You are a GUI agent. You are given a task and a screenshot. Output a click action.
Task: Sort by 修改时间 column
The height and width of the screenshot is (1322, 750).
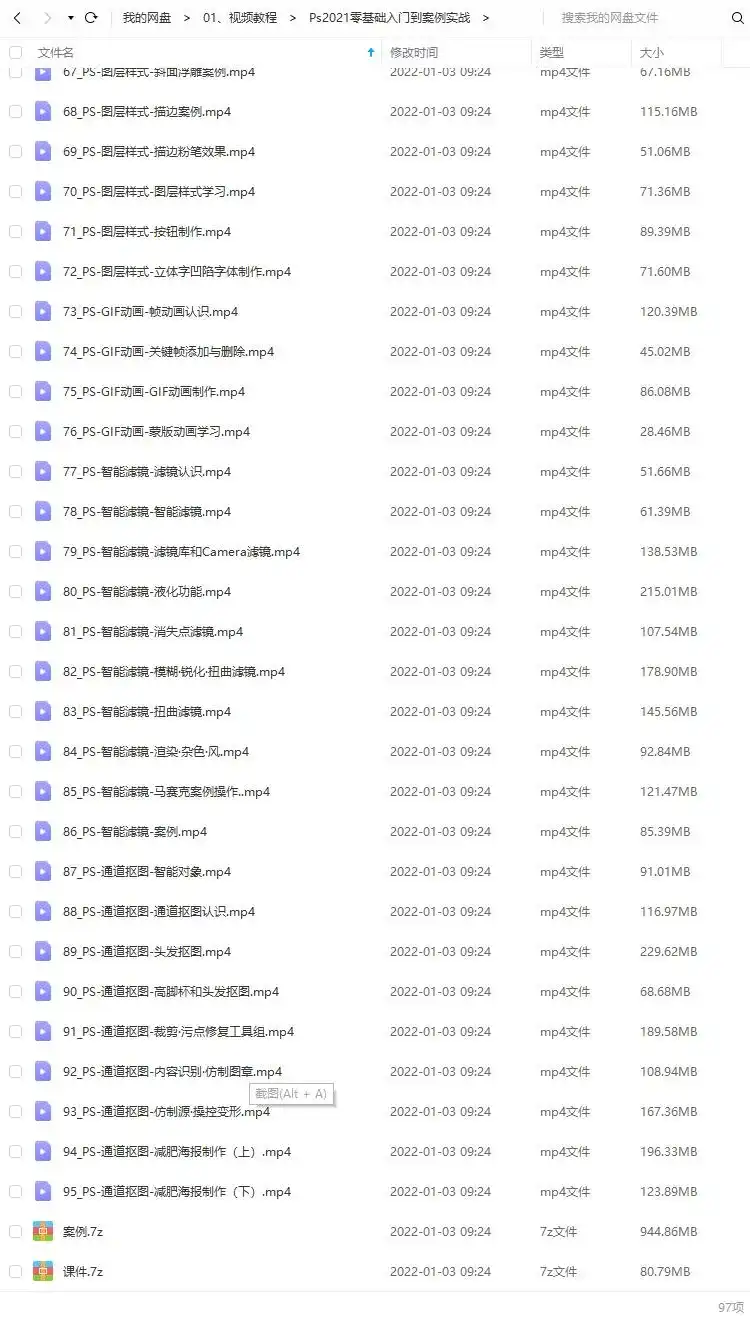click(x=413, y=52)
